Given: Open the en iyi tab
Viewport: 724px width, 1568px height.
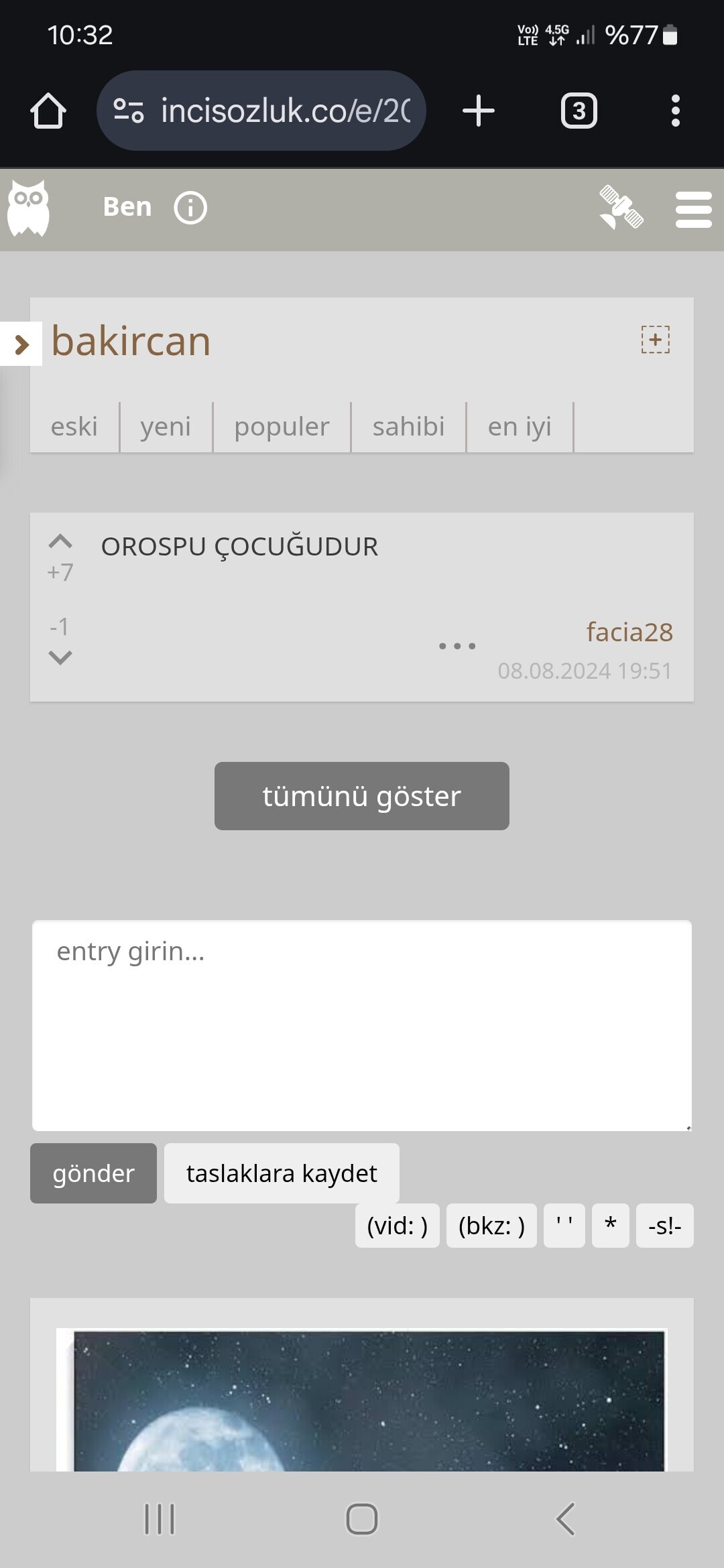Looking at the screenshot, I should click(520, 427).
